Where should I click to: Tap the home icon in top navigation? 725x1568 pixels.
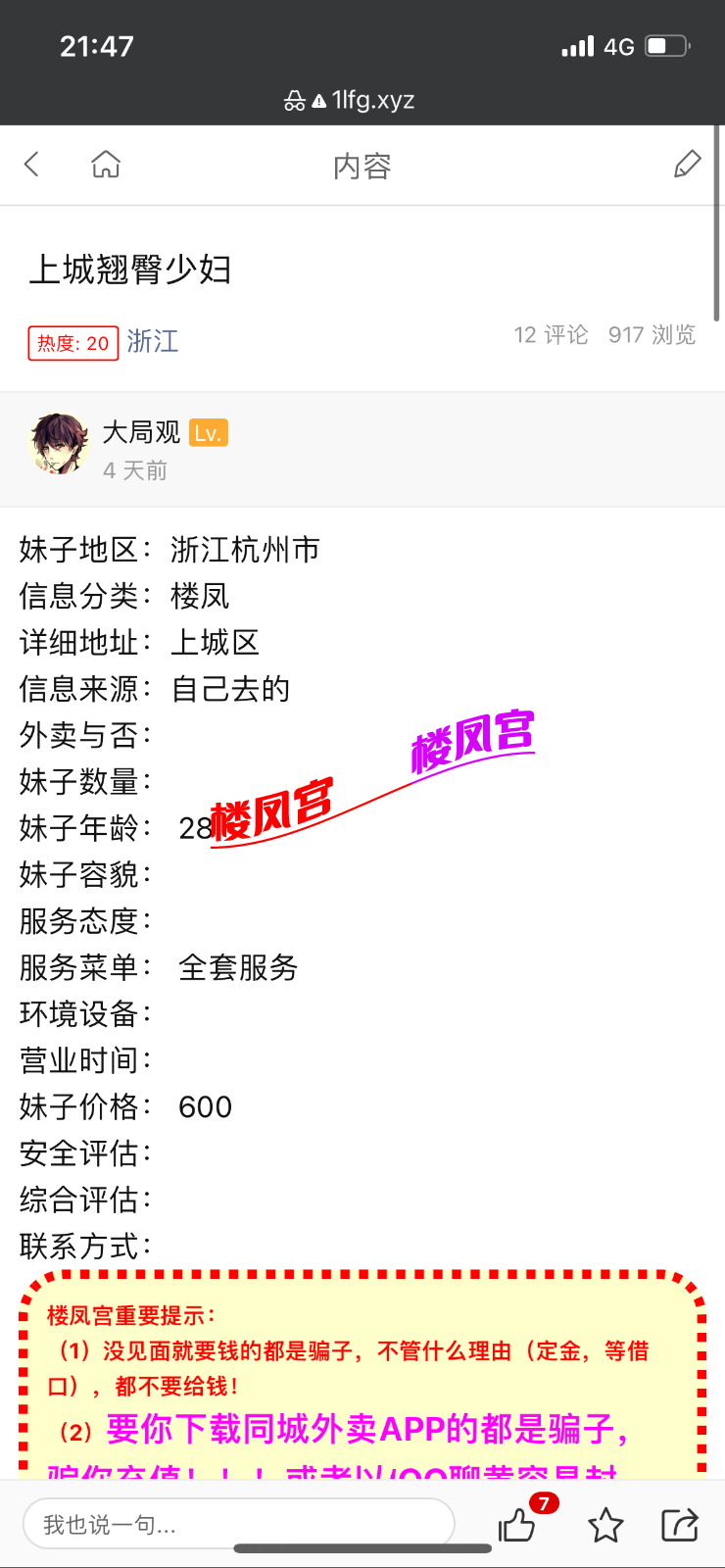(105, 164)
